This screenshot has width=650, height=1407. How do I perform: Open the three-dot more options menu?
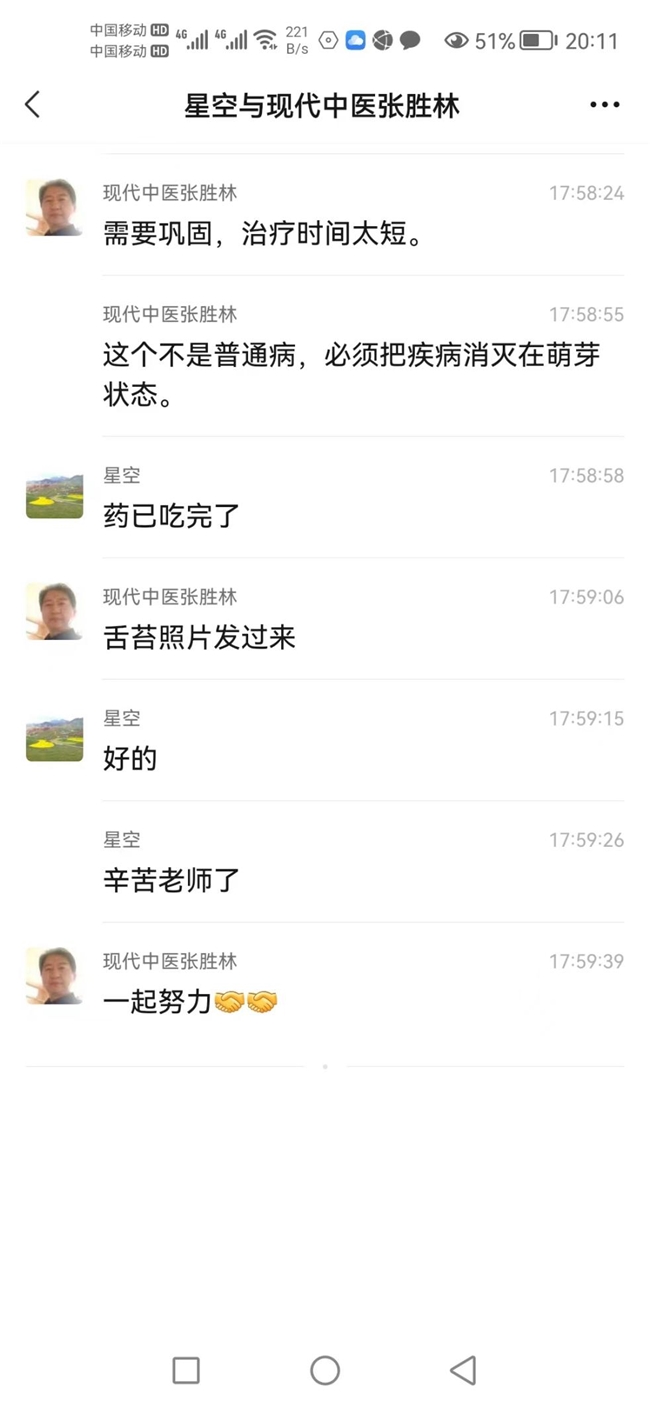(605, 105)
